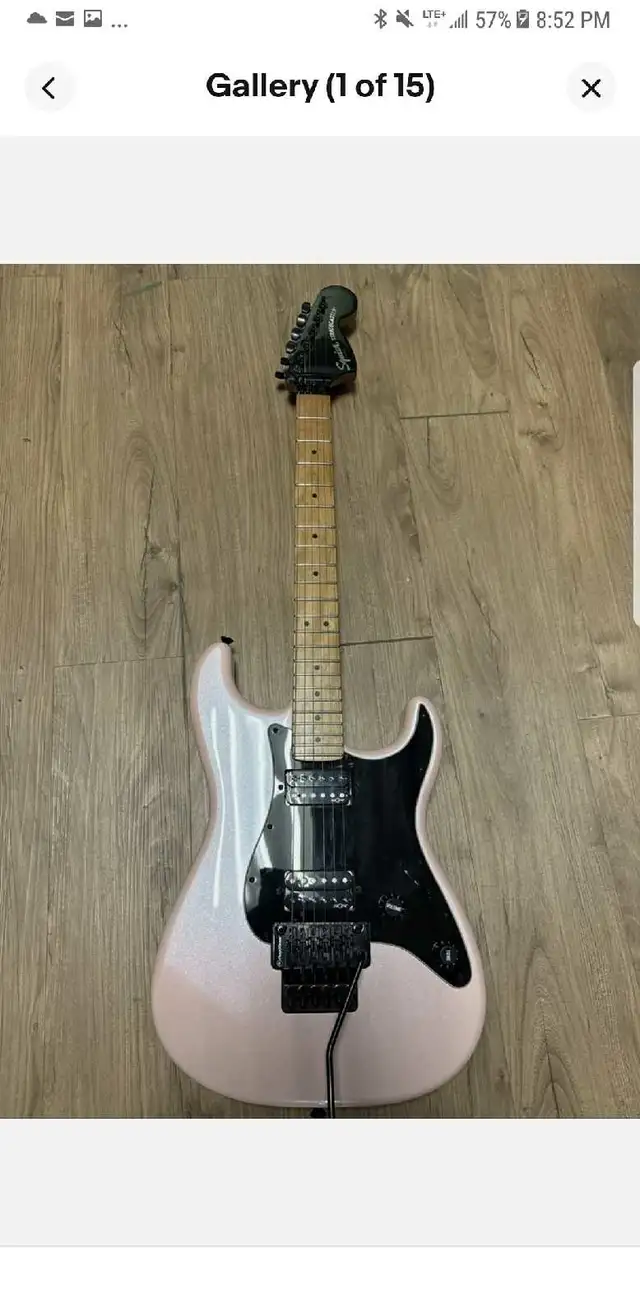Viewport: 640px width, 1316px height.
Task: Tap the guitar photo to view it
Action: (320, 691)
